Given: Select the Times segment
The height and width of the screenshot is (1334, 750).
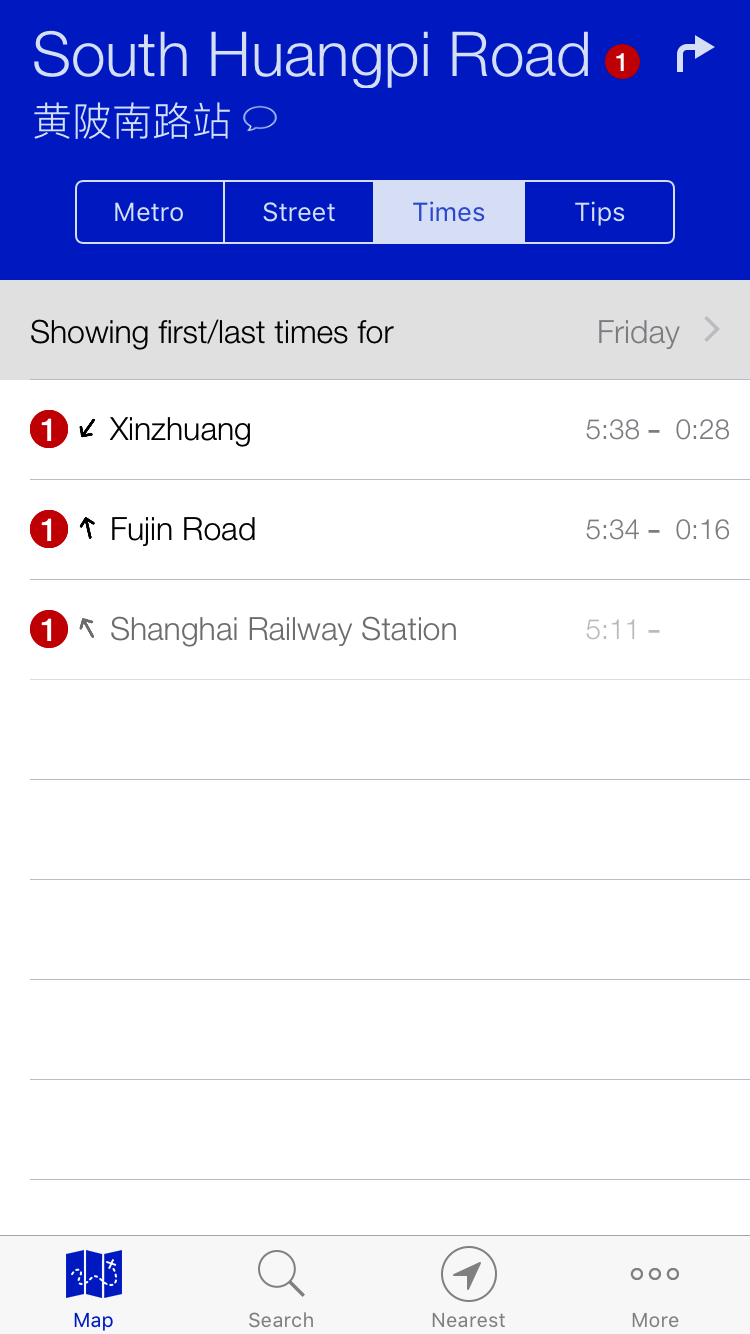Looking at the screenshot, I should tap(449, 212).
